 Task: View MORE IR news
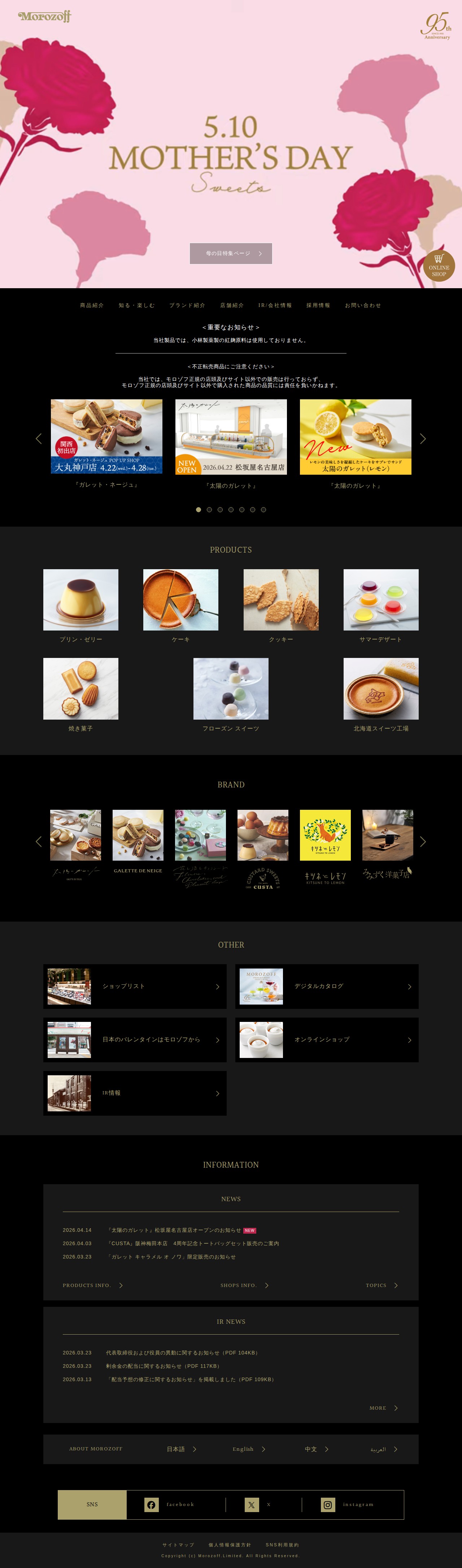coord(383,1408)
